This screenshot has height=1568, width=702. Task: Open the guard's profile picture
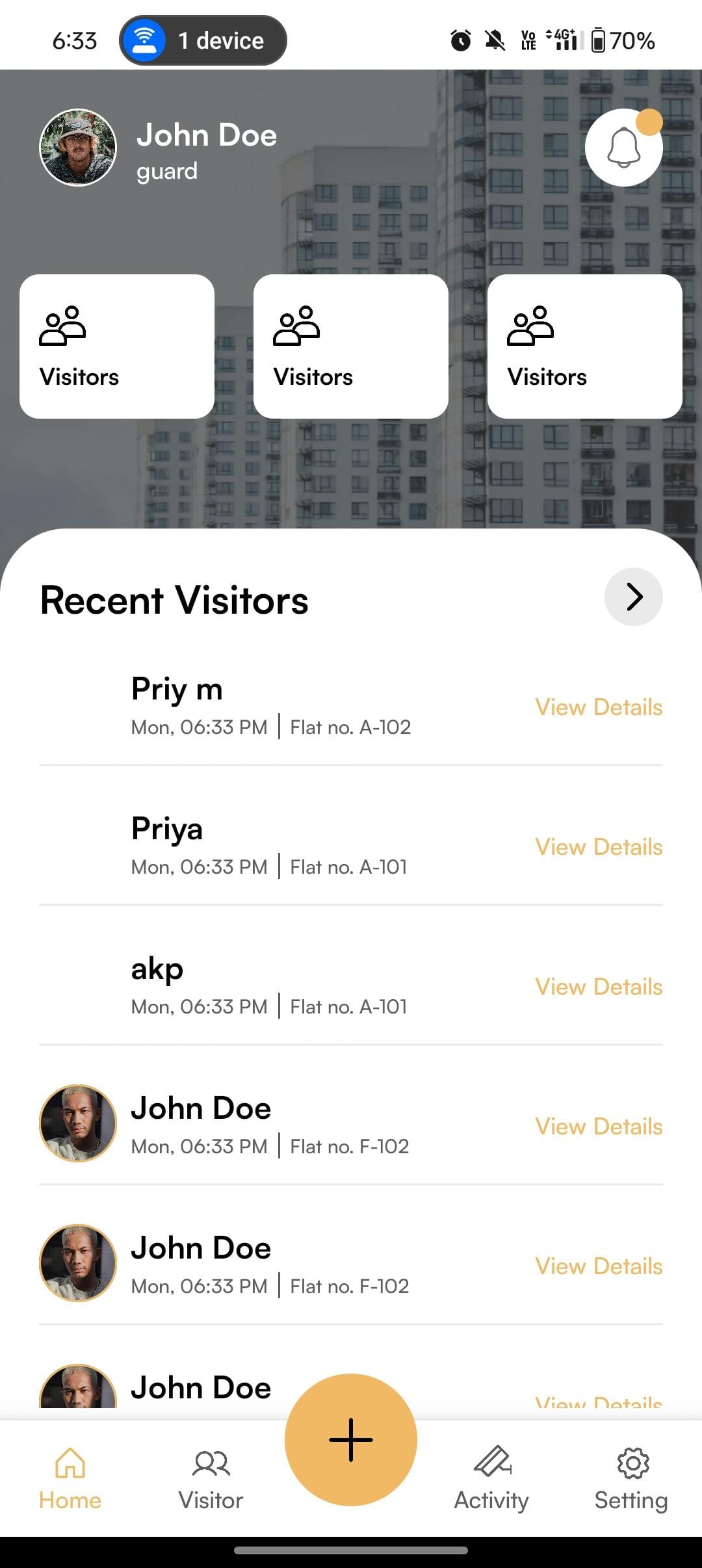(78, 148)
